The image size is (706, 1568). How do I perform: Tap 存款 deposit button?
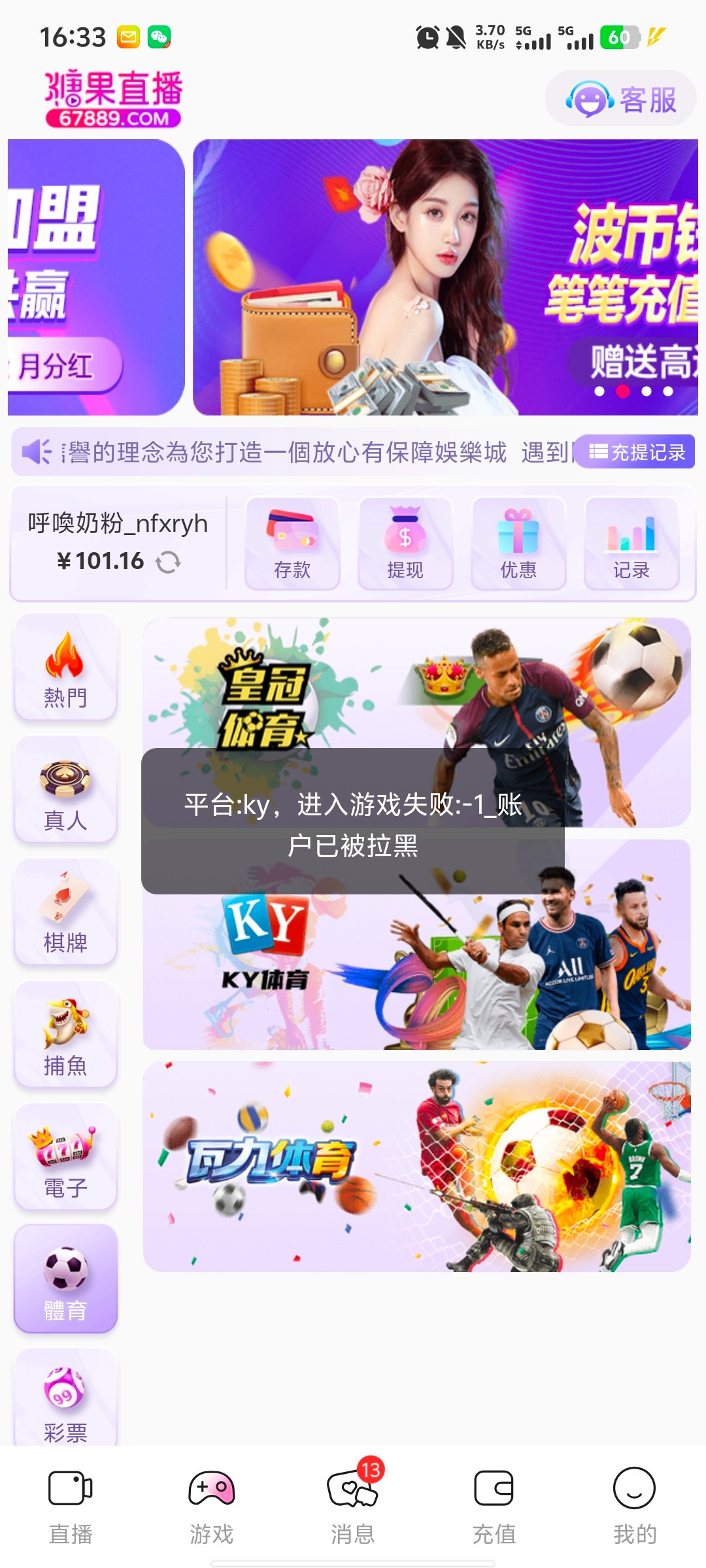click(x=292, y=544)
